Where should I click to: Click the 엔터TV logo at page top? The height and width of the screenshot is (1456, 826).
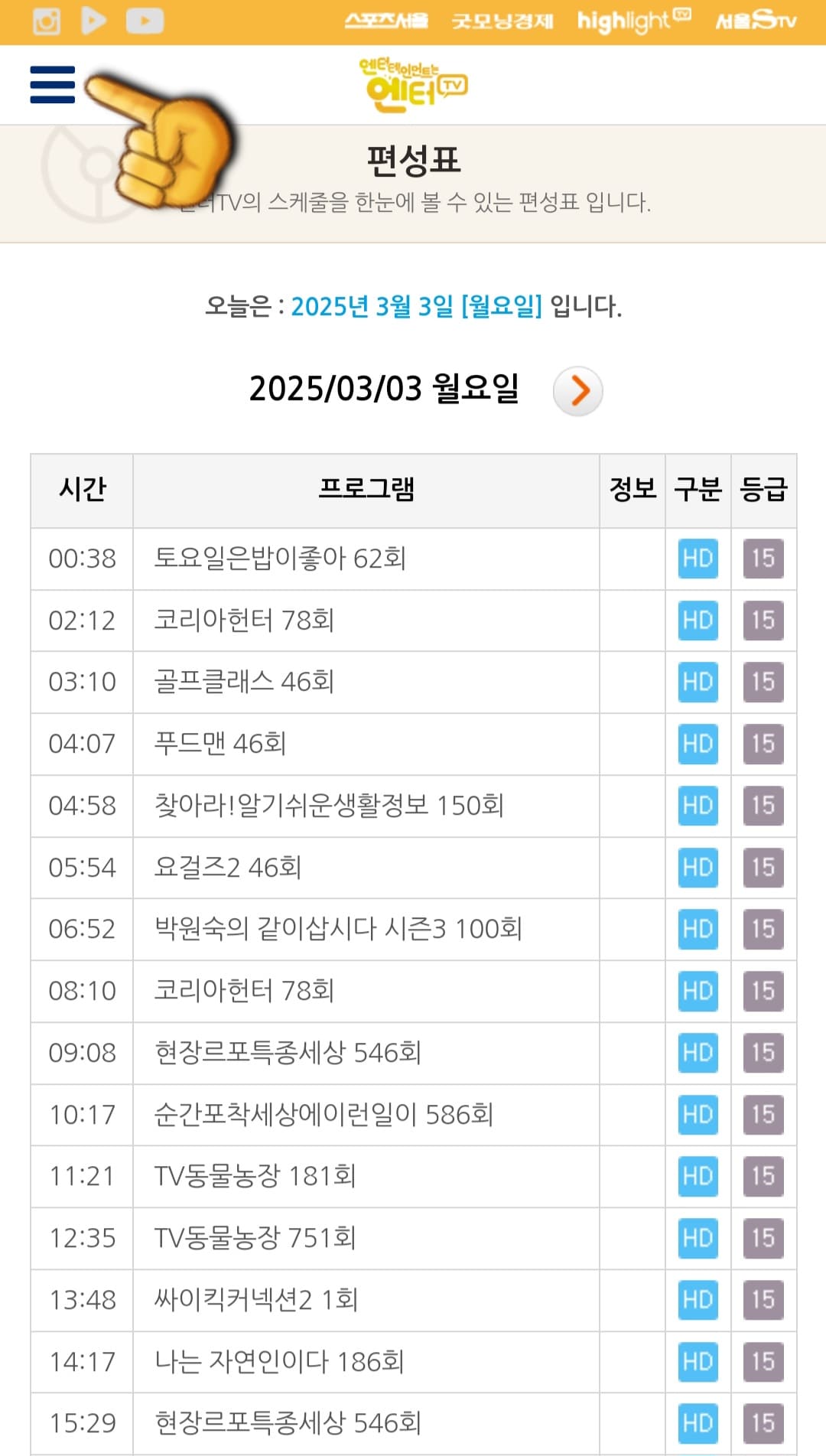click(413, 84)
